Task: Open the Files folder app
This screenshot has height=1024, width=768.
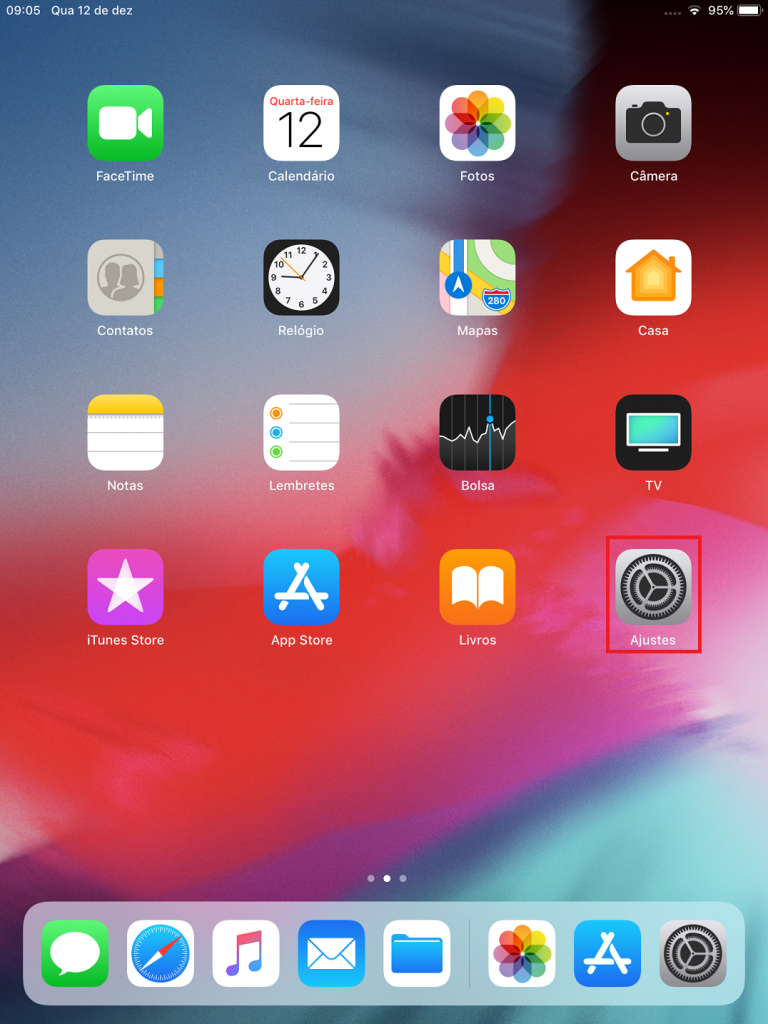Action: pyautogui.click(x=417, y=953)
